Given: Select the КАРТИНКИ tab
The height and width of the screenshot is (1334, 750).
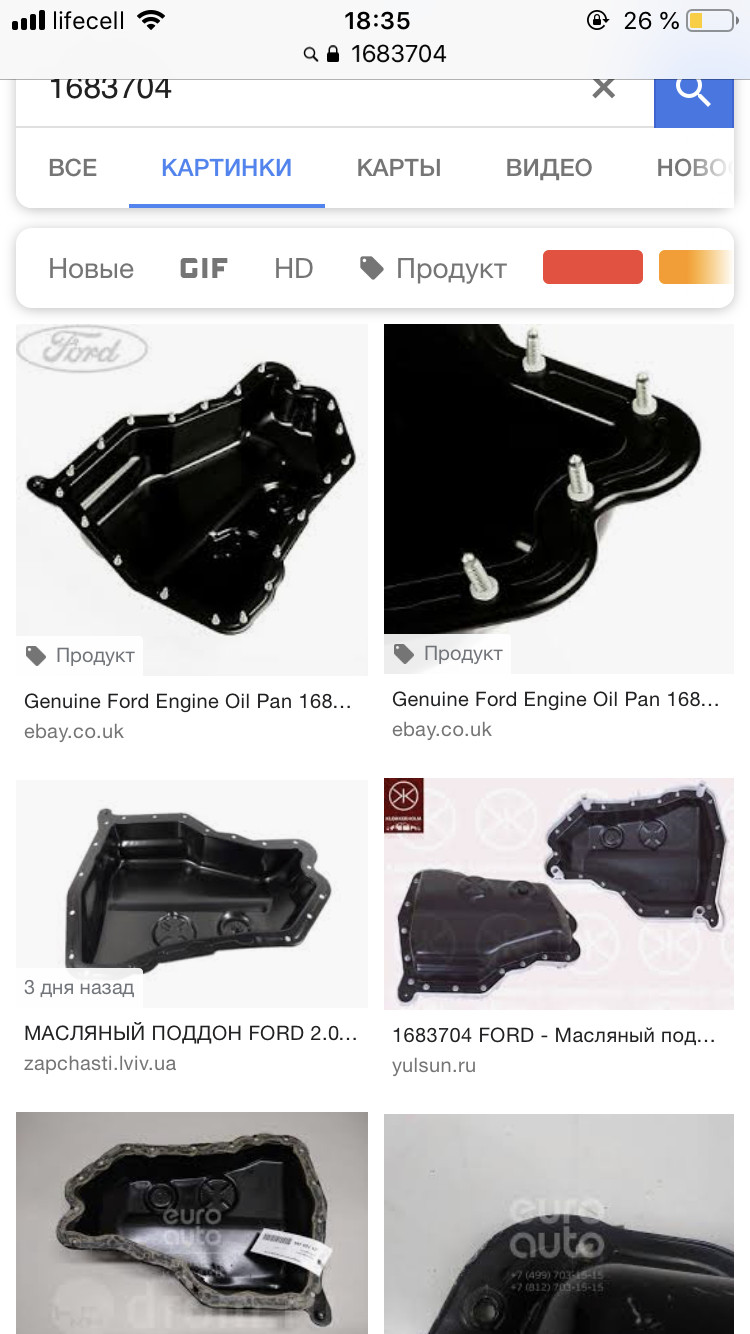Looking at the screenshot, I should tap(227, 168).
